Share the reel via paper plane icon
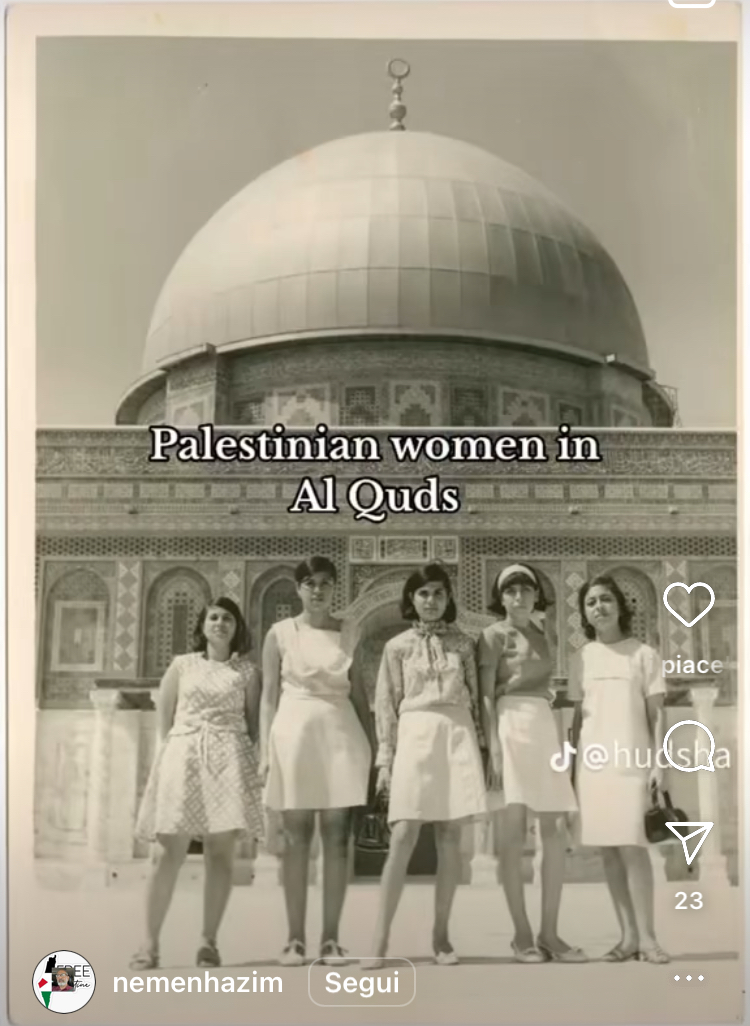 689,843
